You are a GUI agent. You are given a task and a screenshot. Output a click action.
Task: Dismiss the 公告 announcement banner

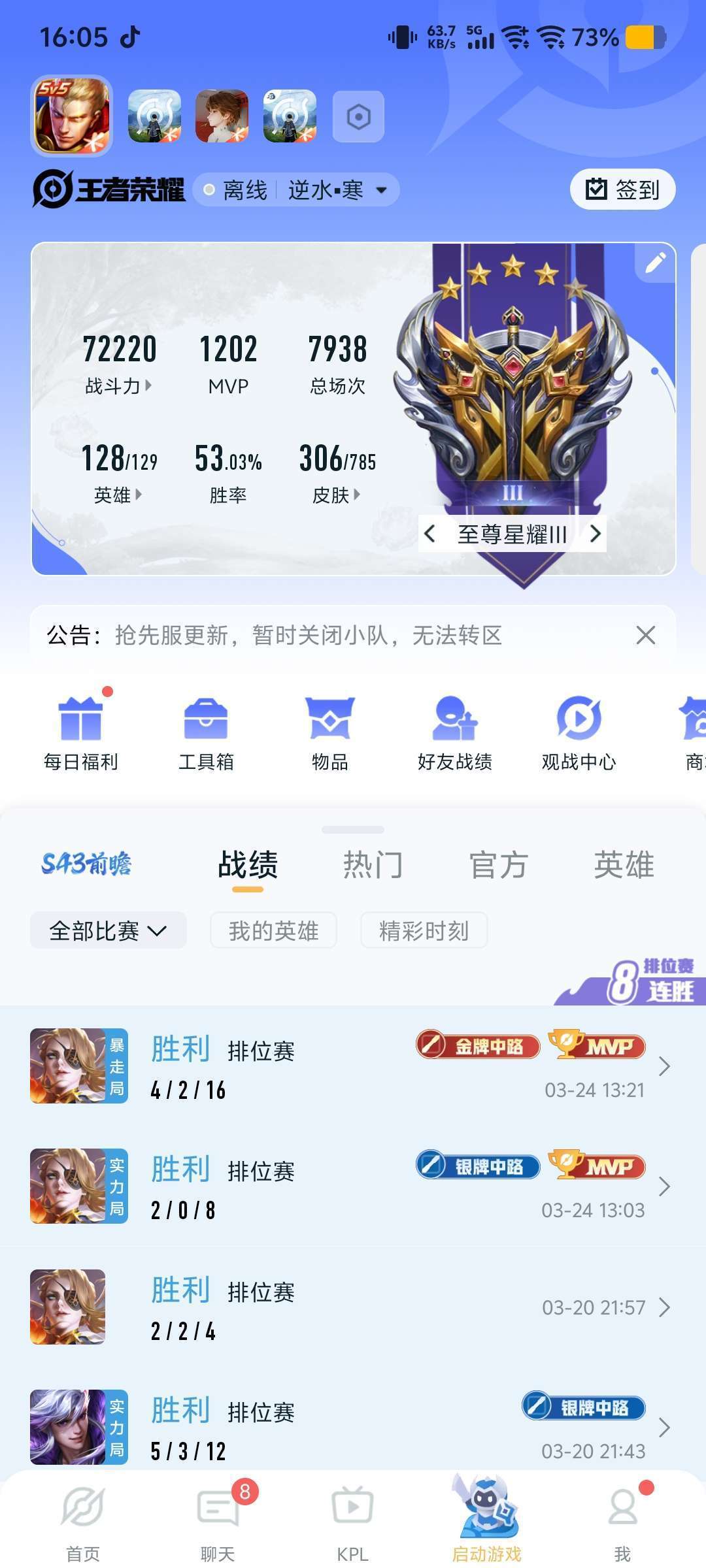[645, 636]
